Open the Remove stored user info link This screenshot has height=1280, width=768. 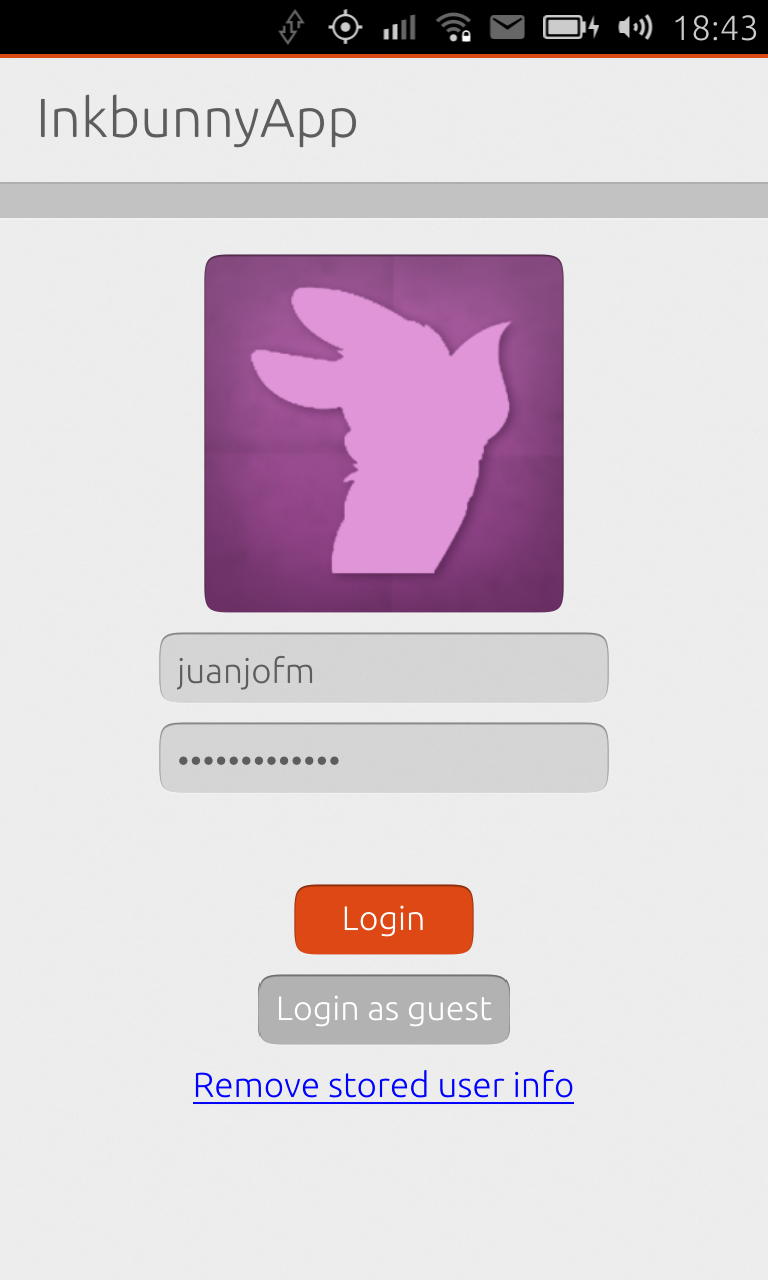[x=384, y=1085]
